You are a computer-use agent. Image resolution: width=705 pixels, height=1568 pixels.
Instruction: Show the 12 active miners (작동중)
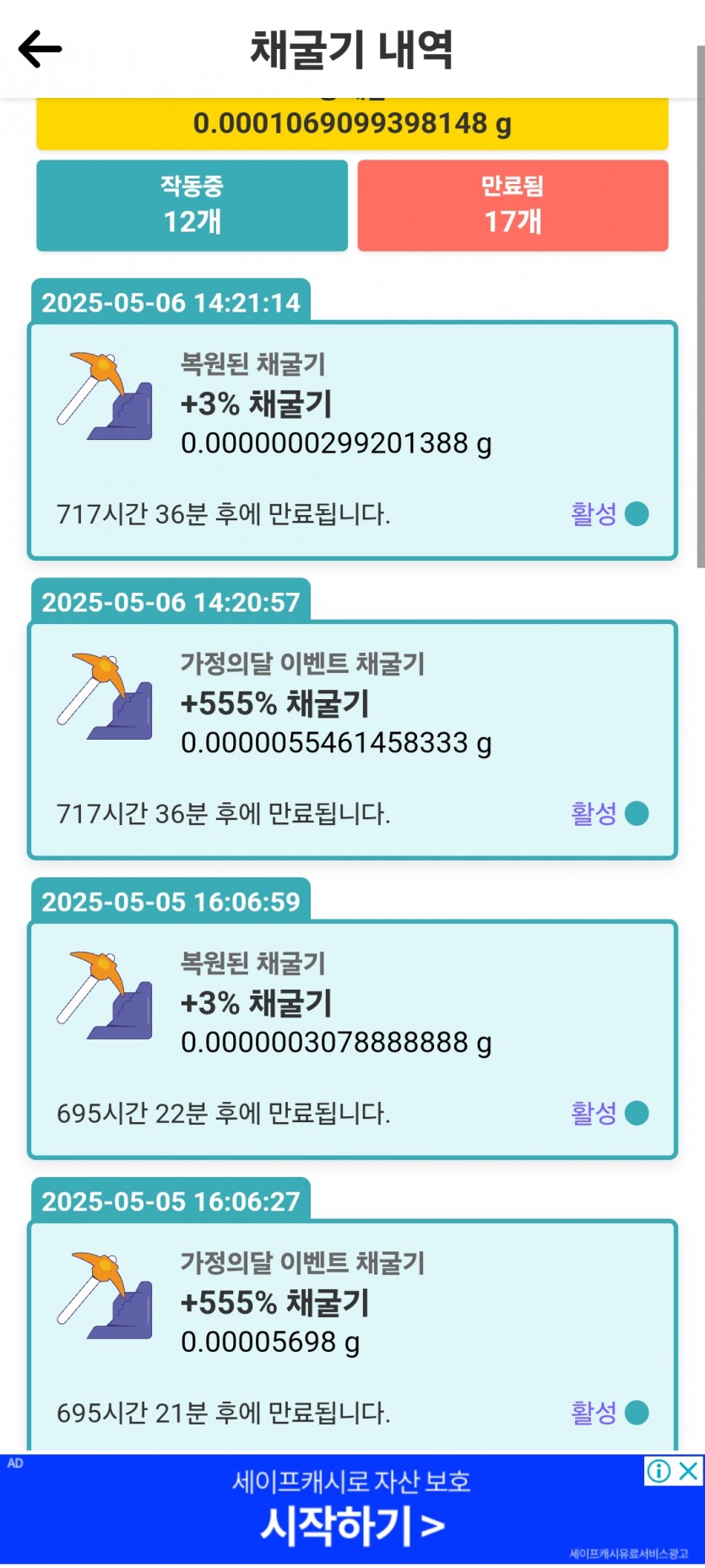tap(192, 205)
